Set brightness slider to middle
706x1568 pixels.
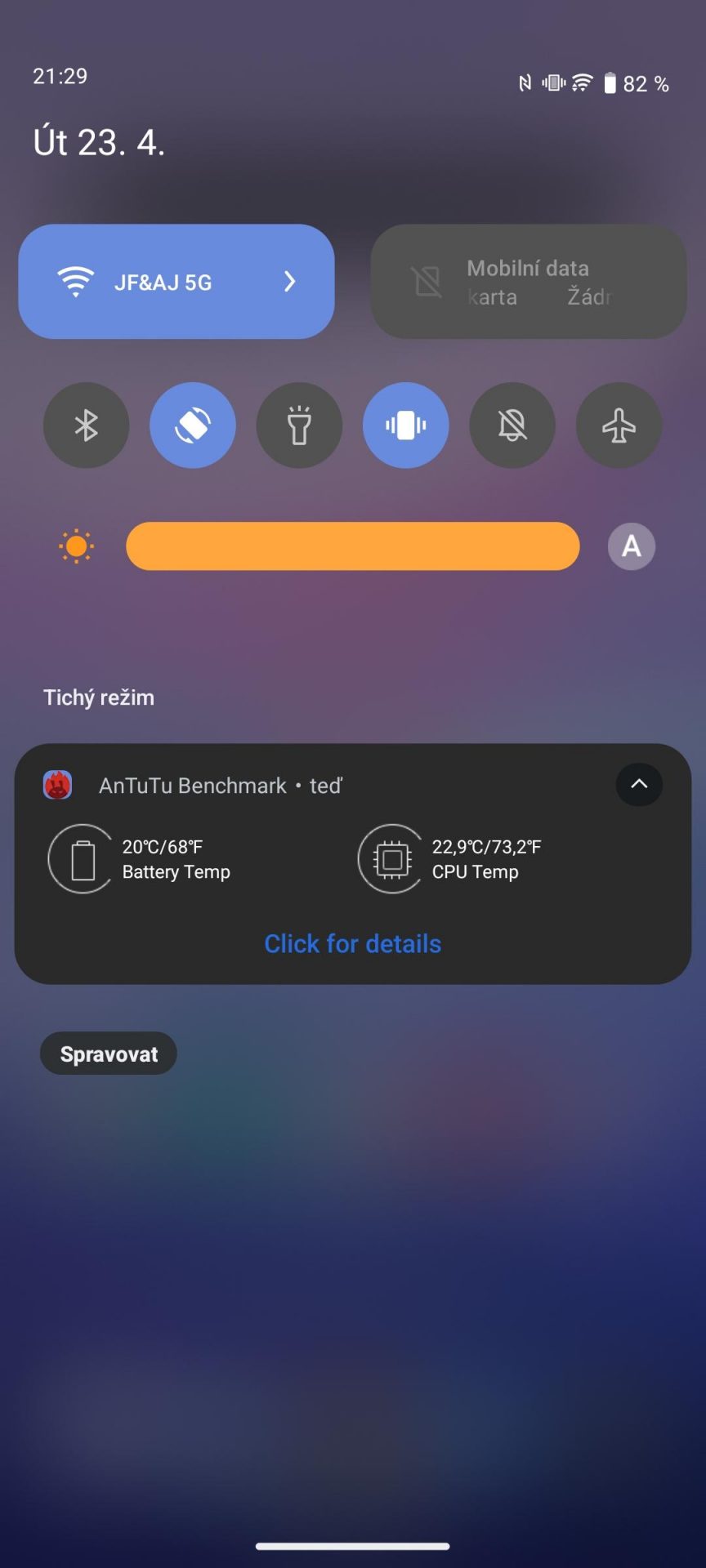pos(353,546)
